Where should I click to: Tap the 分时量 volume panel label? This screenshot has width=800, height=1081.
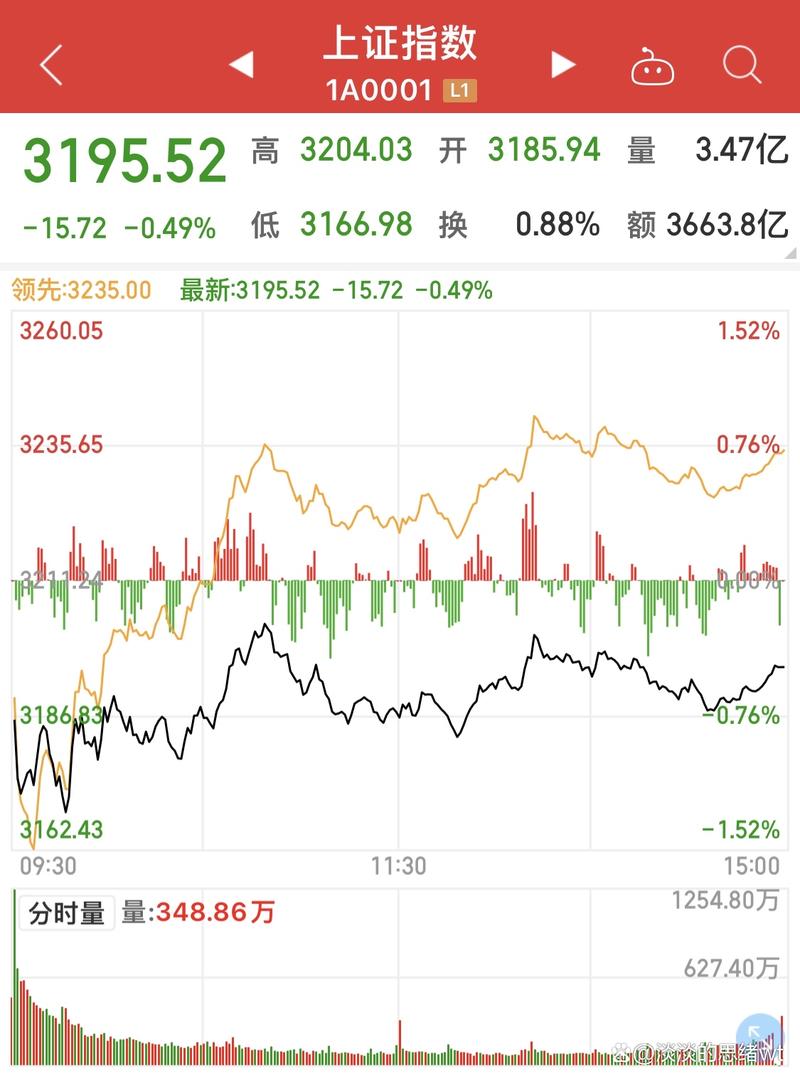tap(65, 913)
